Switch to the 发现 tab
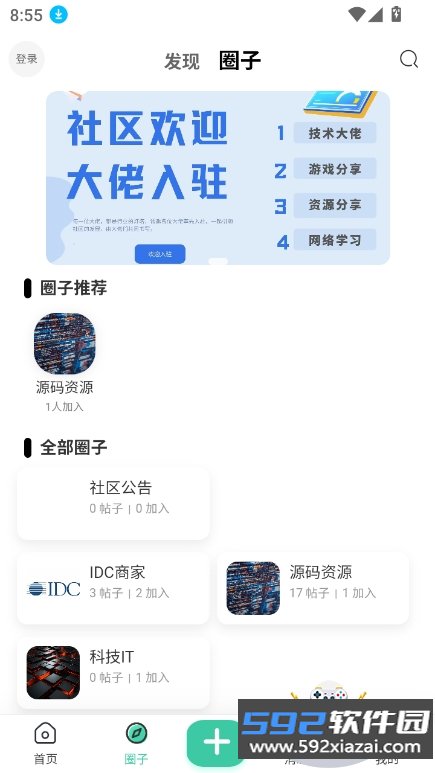Viewport: 435px width, 773px height. [x=182, y=61]
